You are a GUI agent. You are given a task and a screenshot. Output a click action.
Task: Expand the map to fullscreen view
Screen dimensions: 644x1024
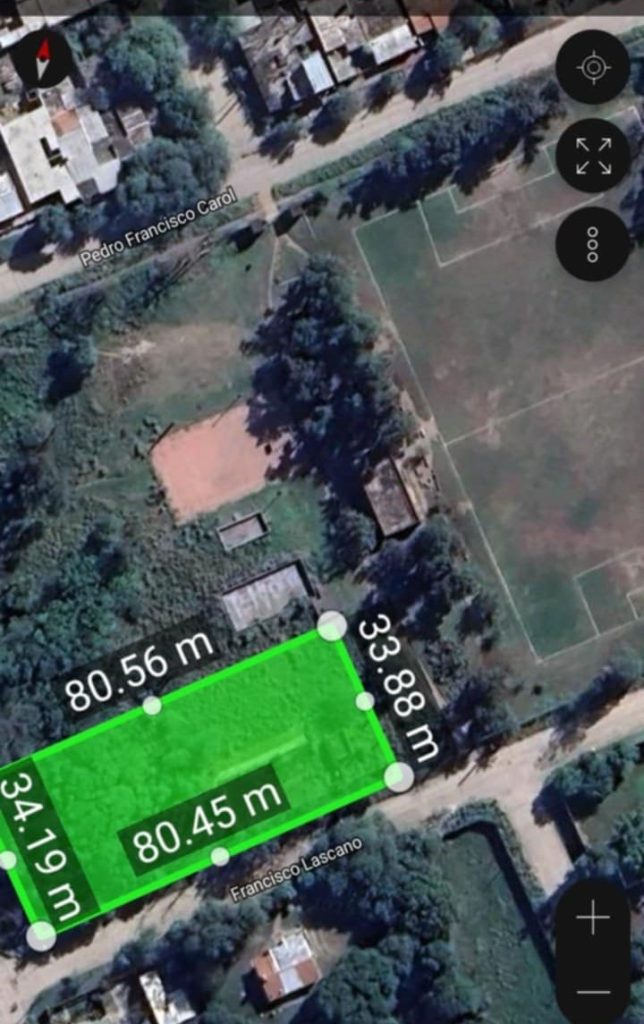(x=592, y=155)
